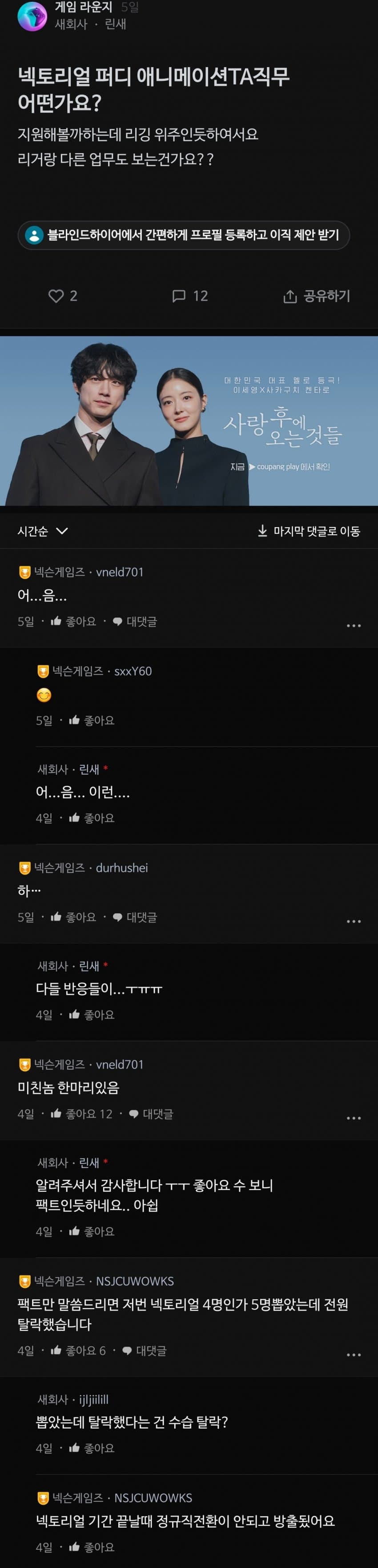Screen dimensions: 378x1568
Task: Like vneld701's comment '어...음...'
Action: (x=74, y=621)
